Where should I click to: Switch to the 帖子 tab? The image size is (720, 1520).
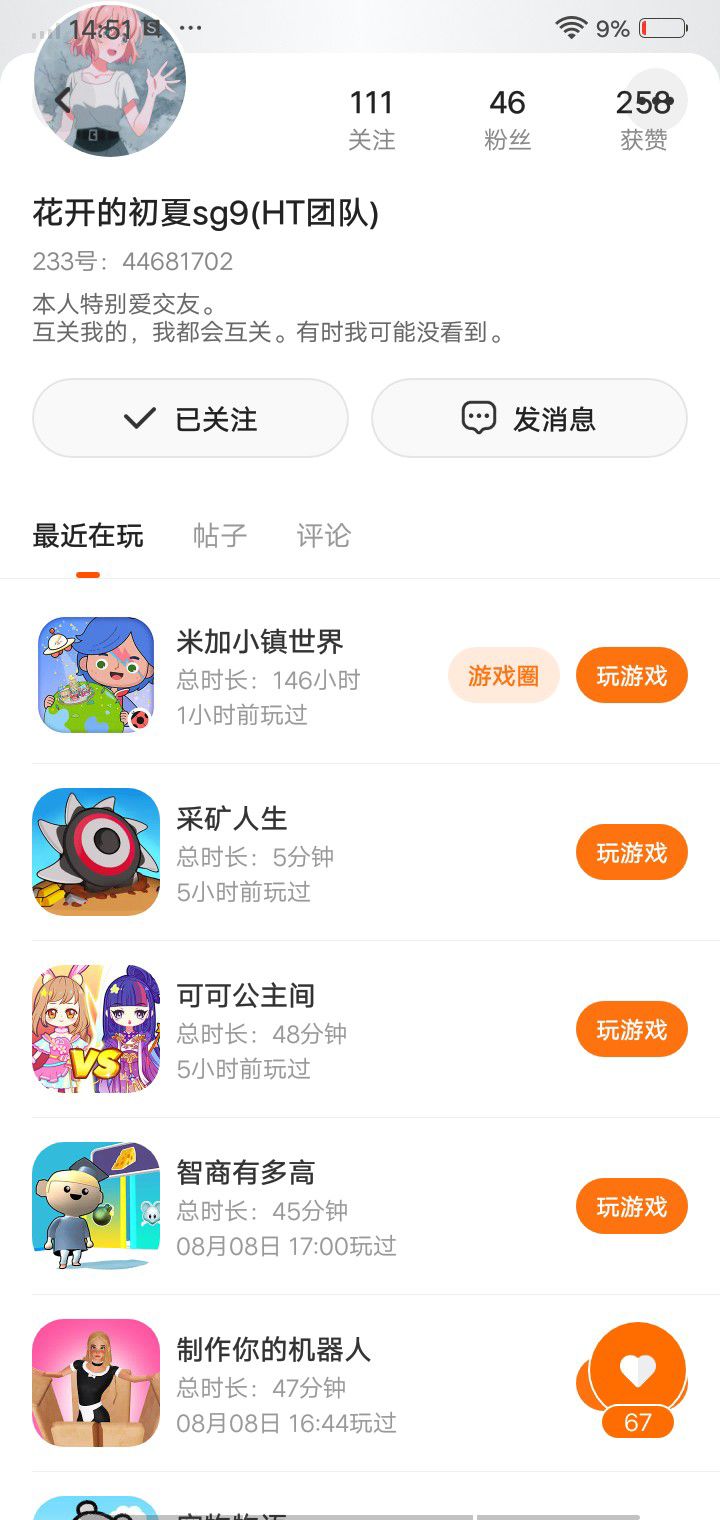click(220, 536)
